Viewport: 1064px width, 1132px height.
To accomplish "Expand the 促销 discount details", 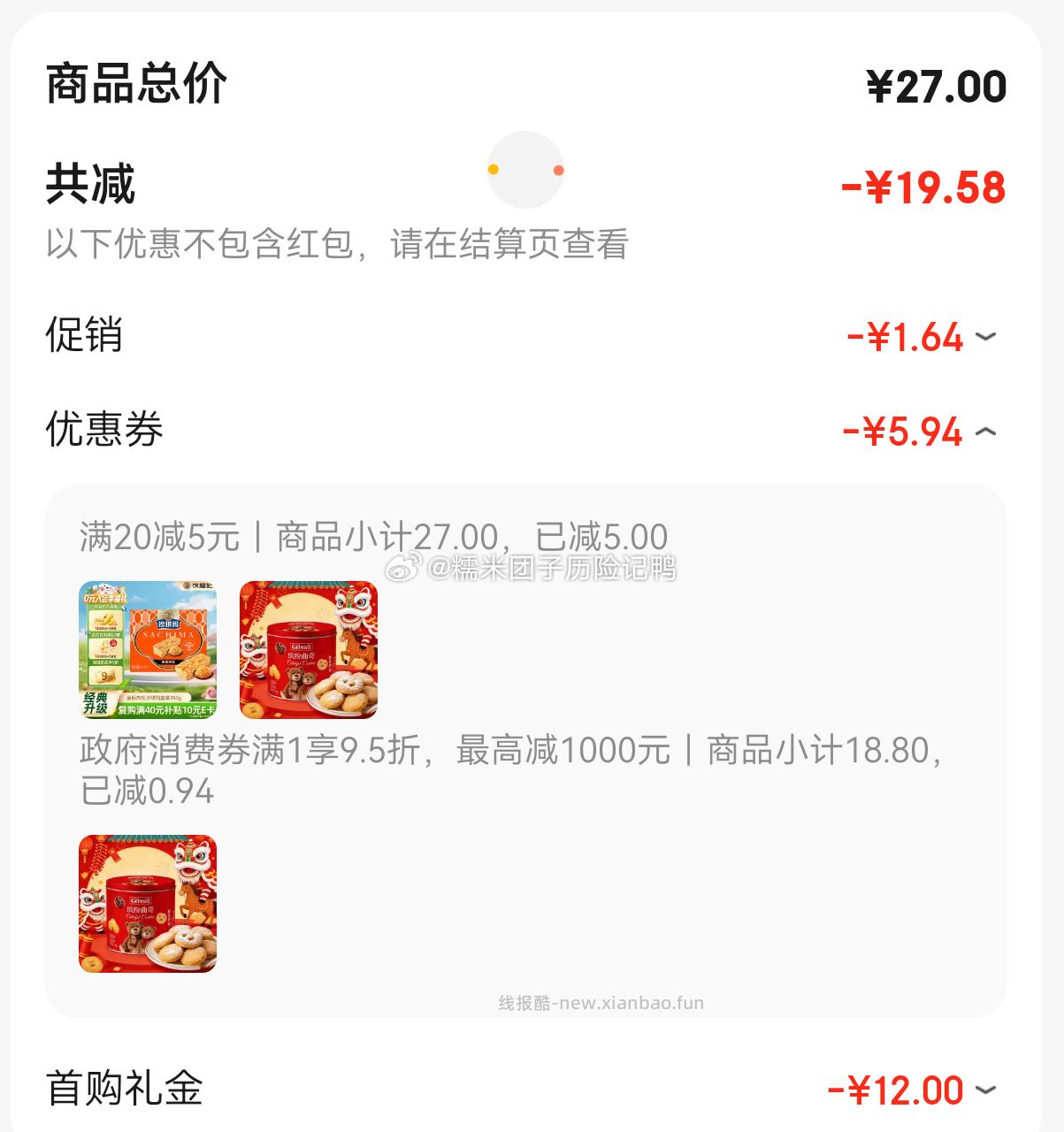I will pos(985,337).
